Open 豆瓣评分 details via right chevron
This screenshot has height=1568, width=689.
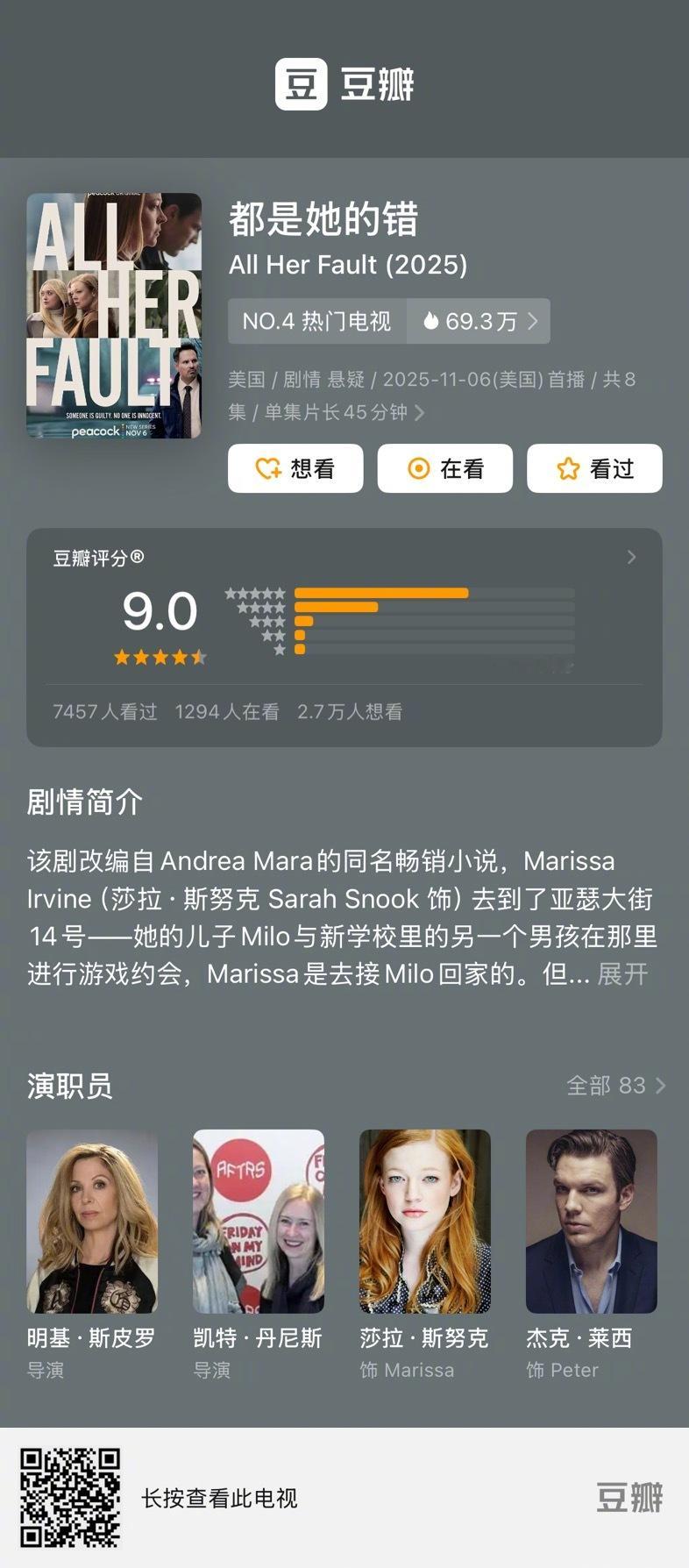[632, 557]
